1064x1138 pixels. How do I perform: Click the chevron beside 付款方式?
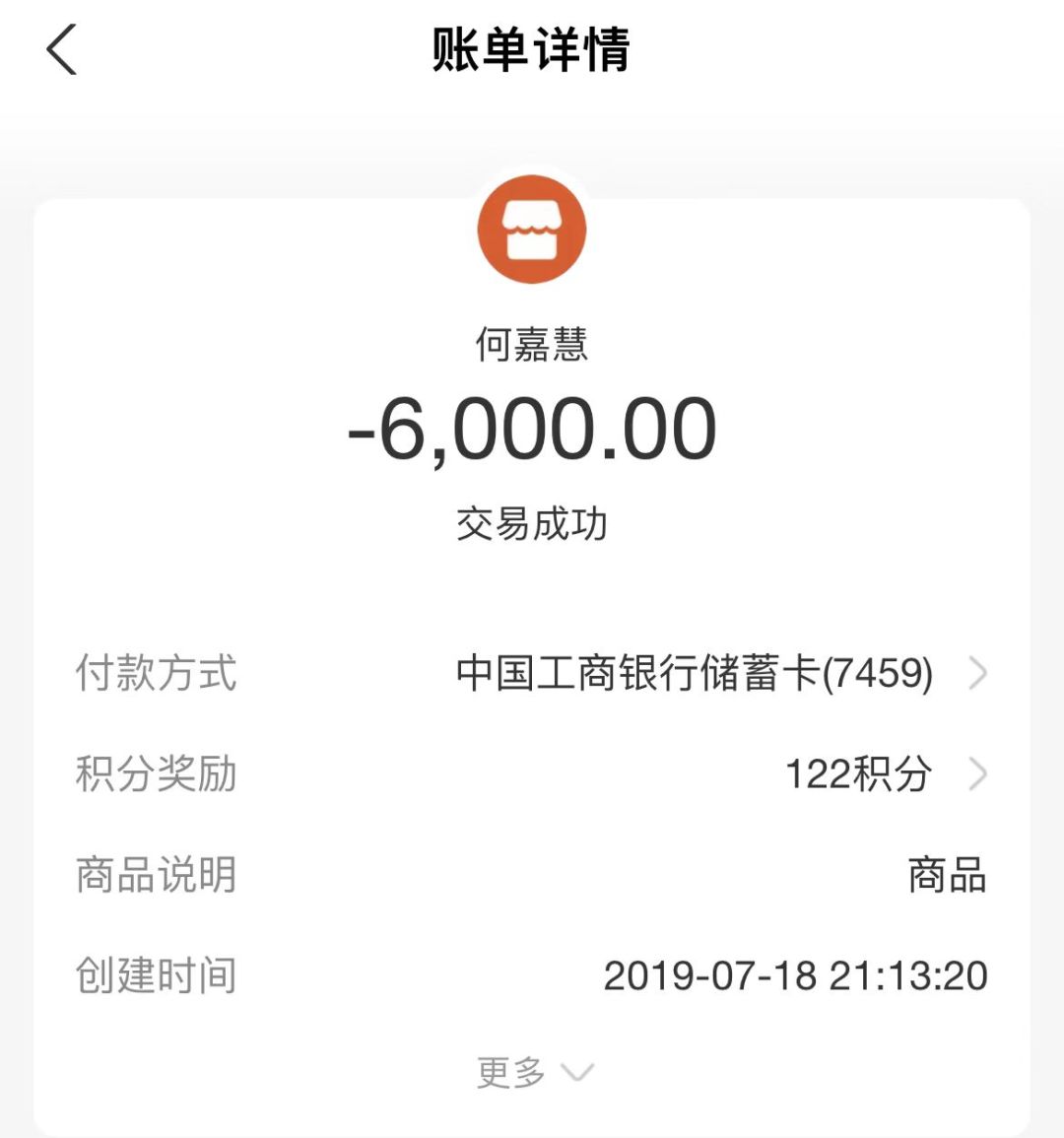(x=977, y=674)
